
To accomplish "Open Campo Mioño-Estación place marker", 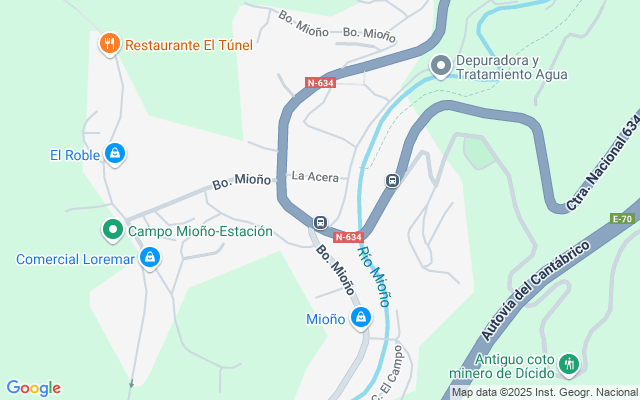I will (113, 231).
